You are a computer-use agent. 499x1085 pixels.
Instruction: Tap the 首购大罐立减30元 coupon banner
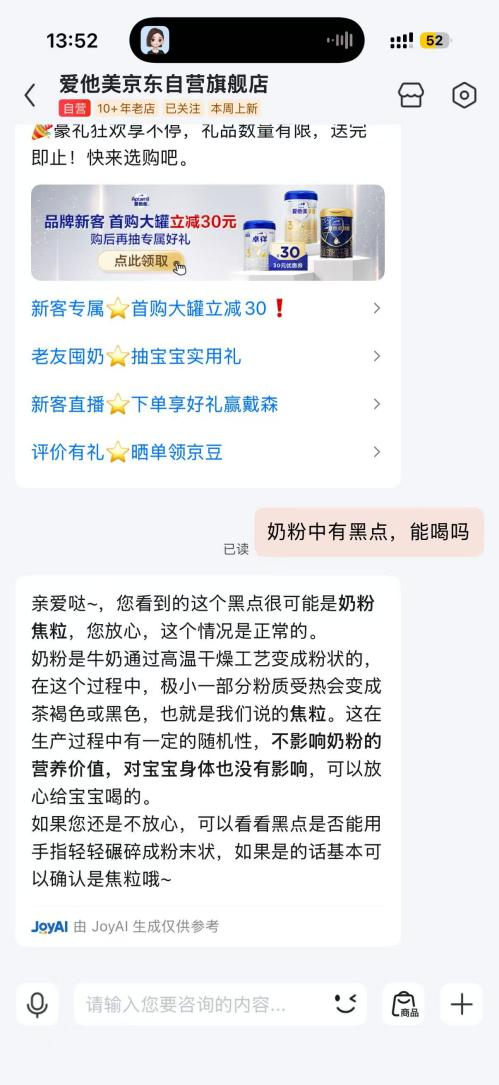(x=208, y=232)
